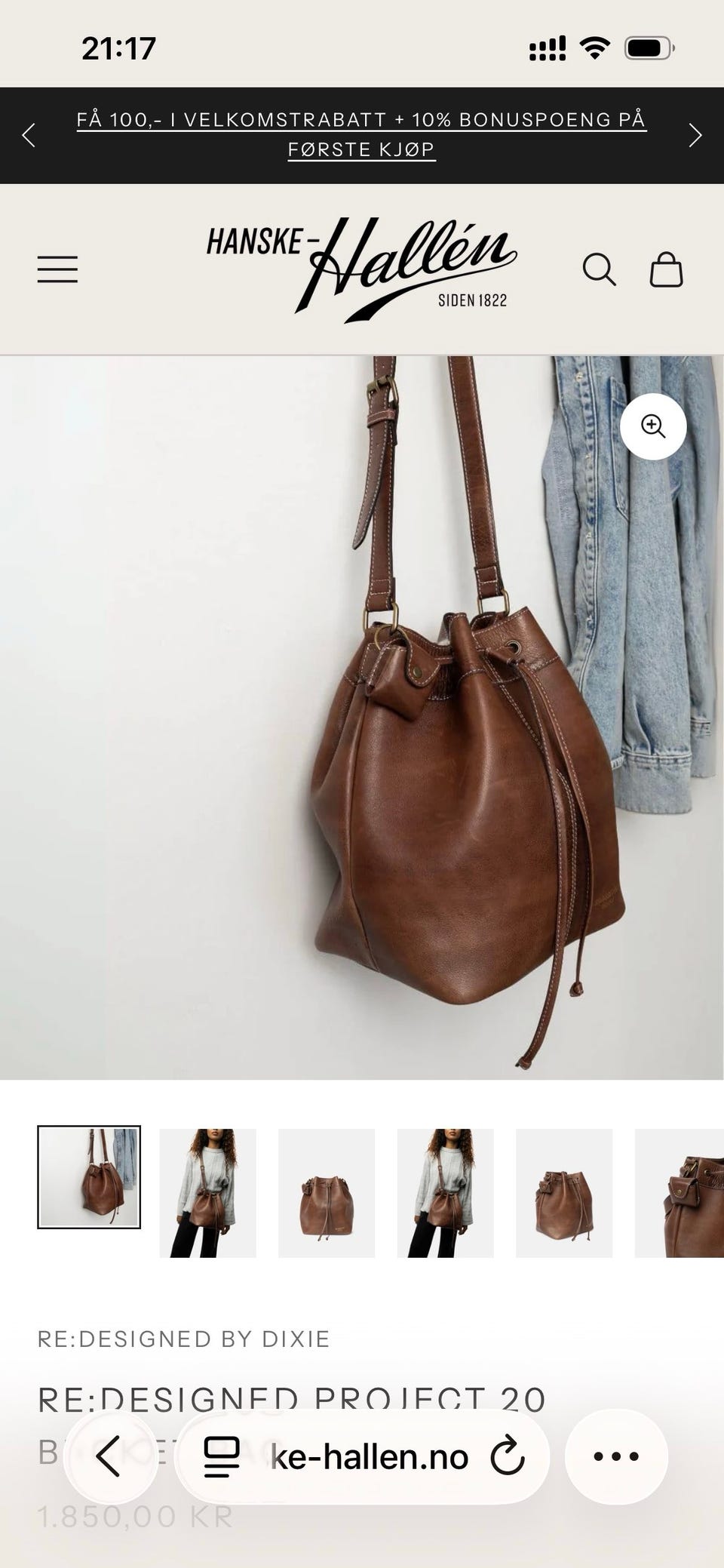Go to Hanske-Hallén home via logo

pos(362,270)
